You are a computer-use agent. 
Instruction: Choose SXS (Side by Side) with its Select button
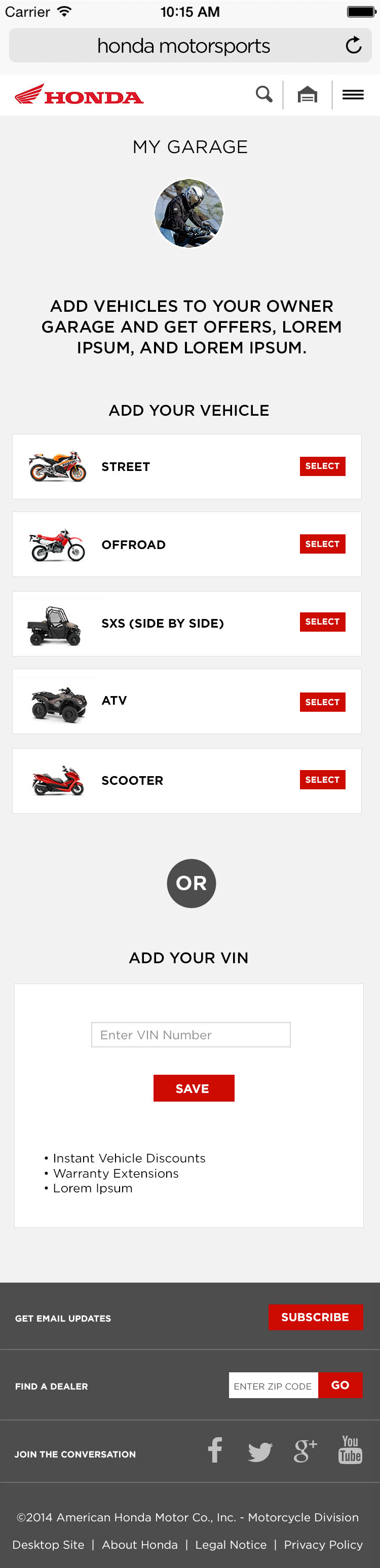(322, 622)
